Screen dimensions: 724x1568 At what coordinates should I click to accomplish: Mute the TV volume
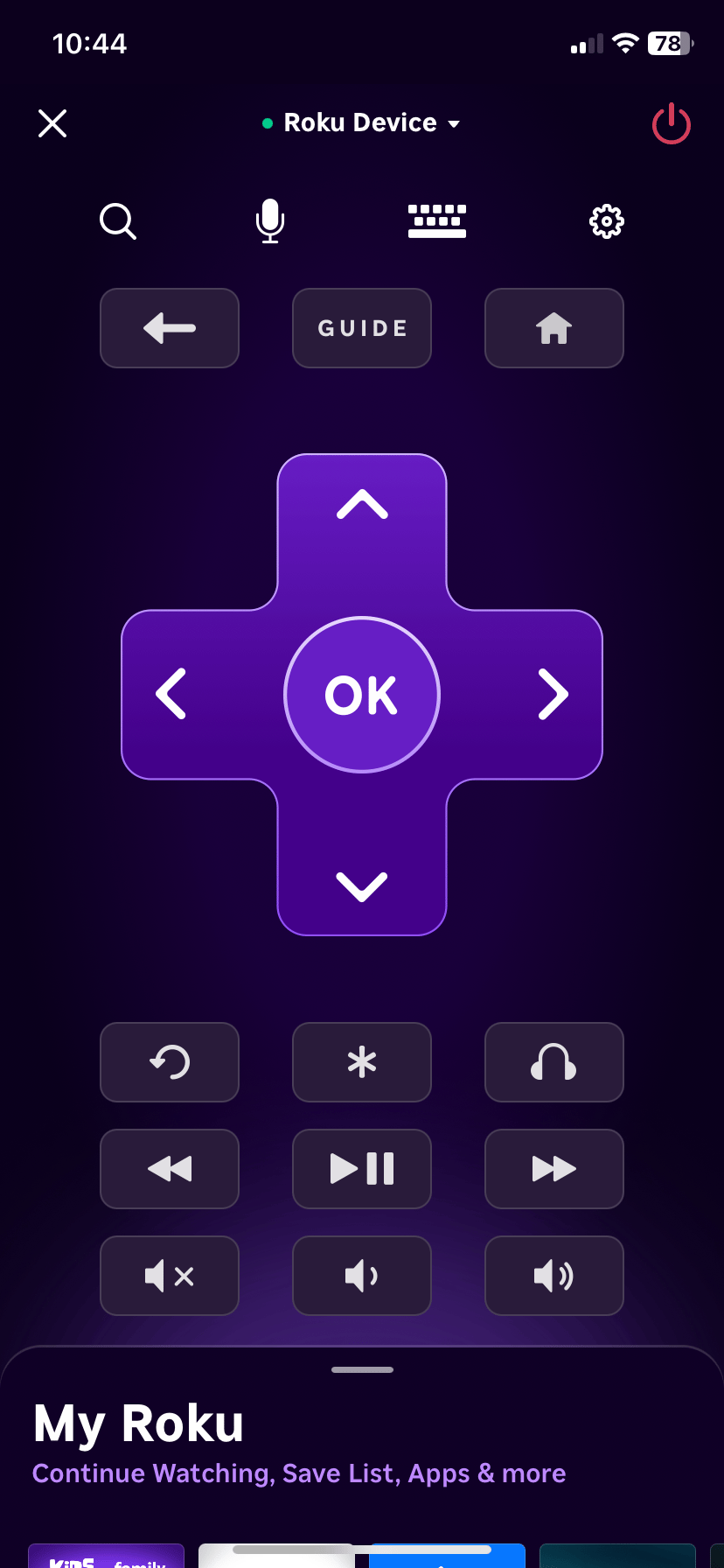pos(170,1276)
